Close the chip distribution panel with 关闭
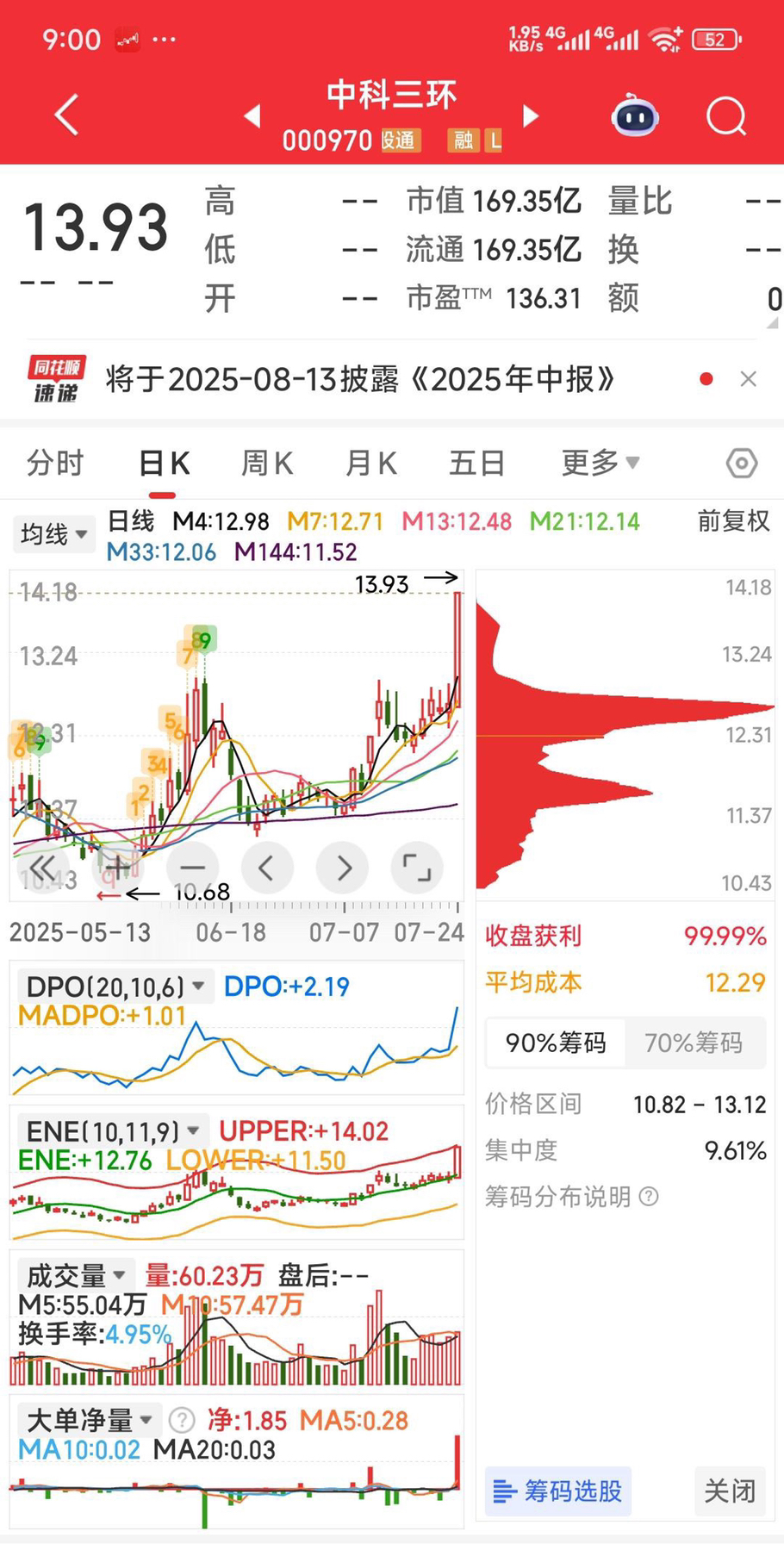The height and width of the screenshot is (1544, 784). tap(730, 1491)
